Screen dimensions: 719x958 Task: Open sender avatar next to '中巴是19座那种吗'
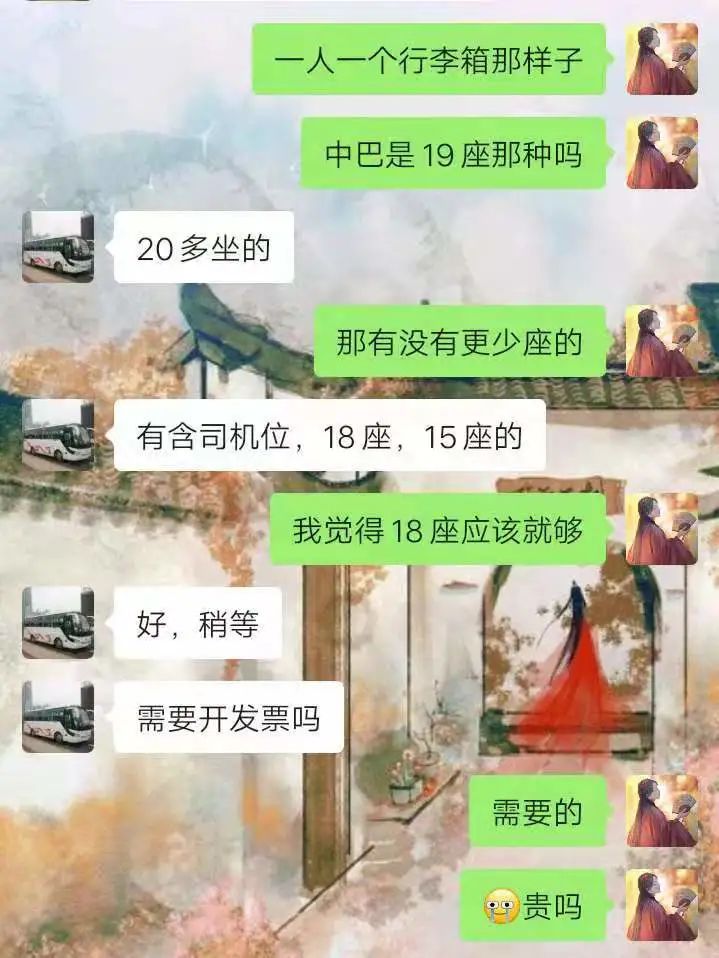click(662, 153)
